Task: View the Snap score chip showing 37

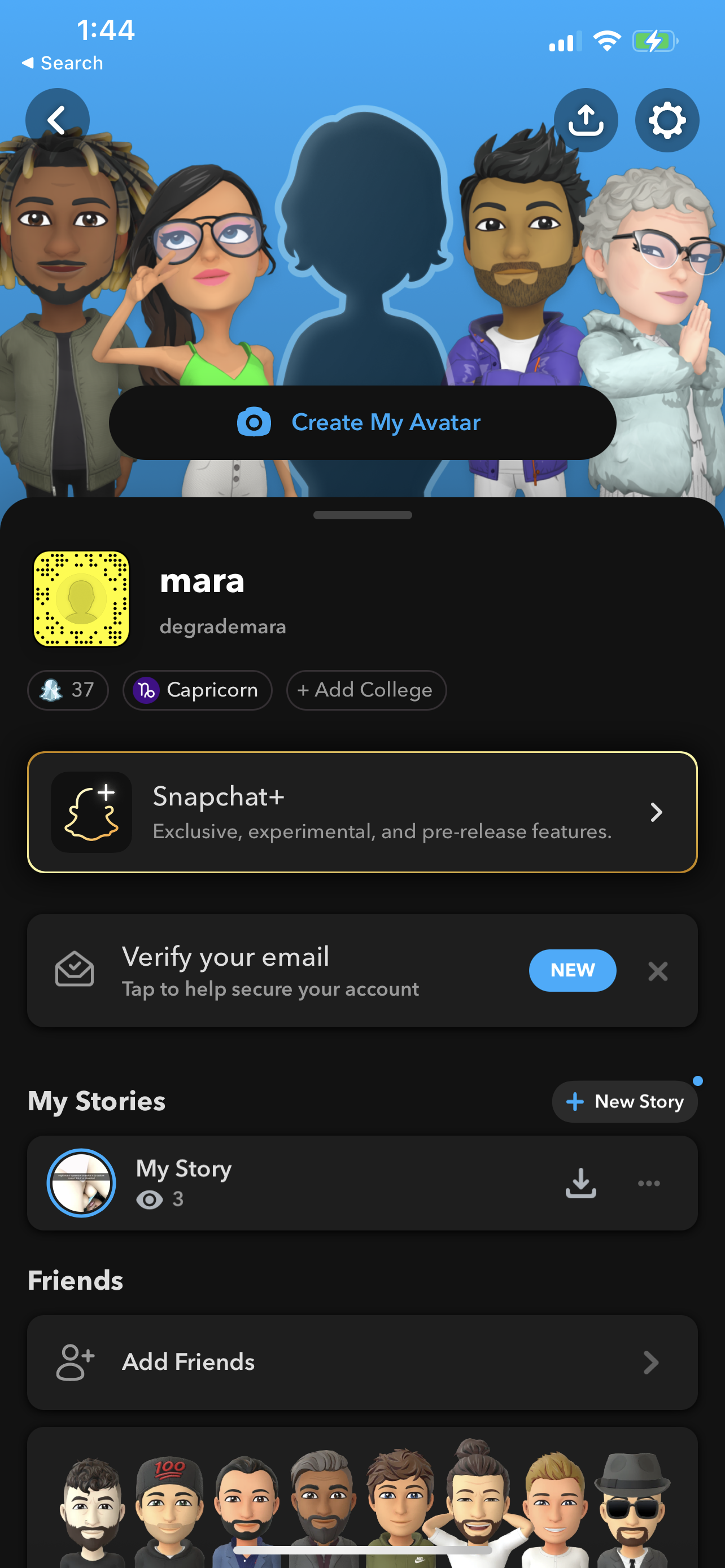Action: click(68, 690)
